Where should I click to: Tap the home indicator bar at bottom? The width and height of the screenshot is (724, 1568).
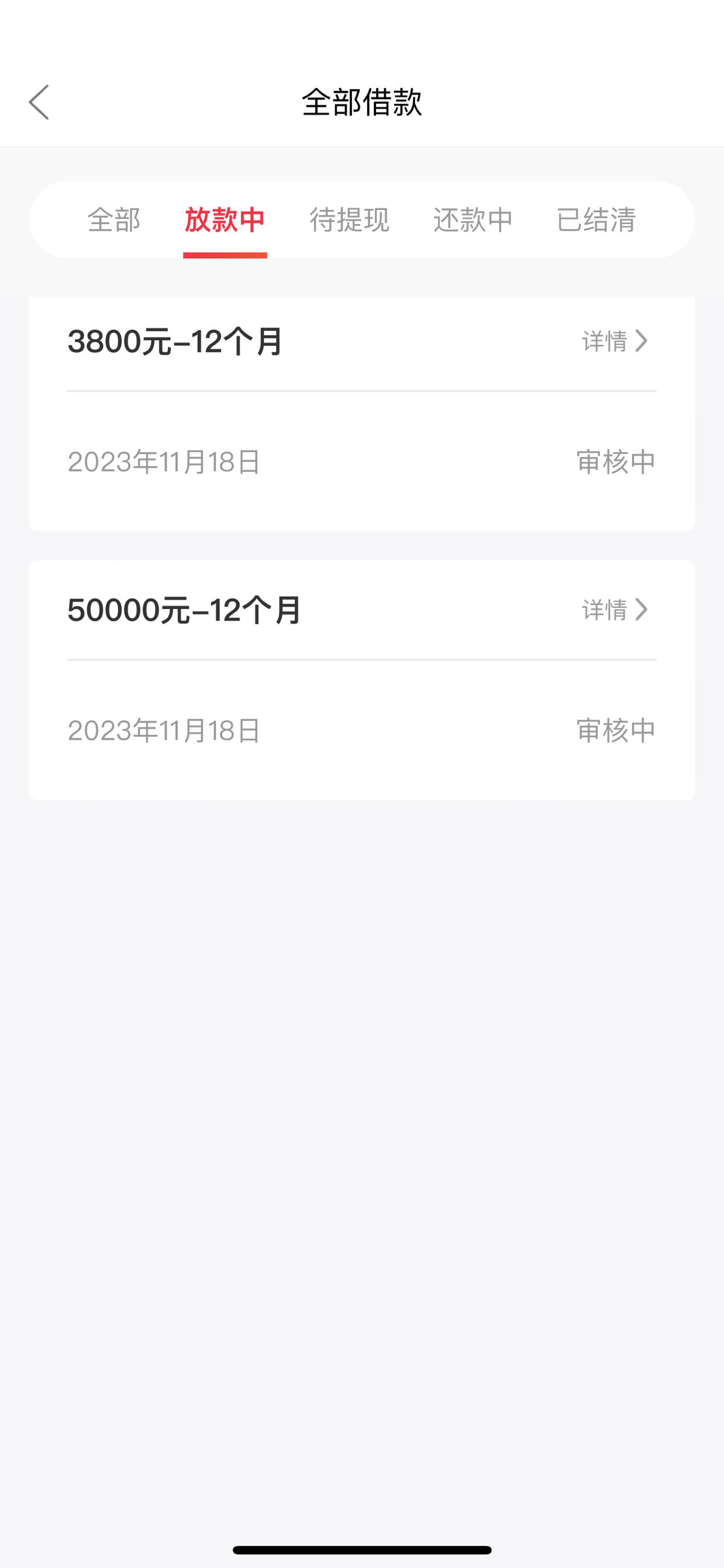tap(361, 1549)
